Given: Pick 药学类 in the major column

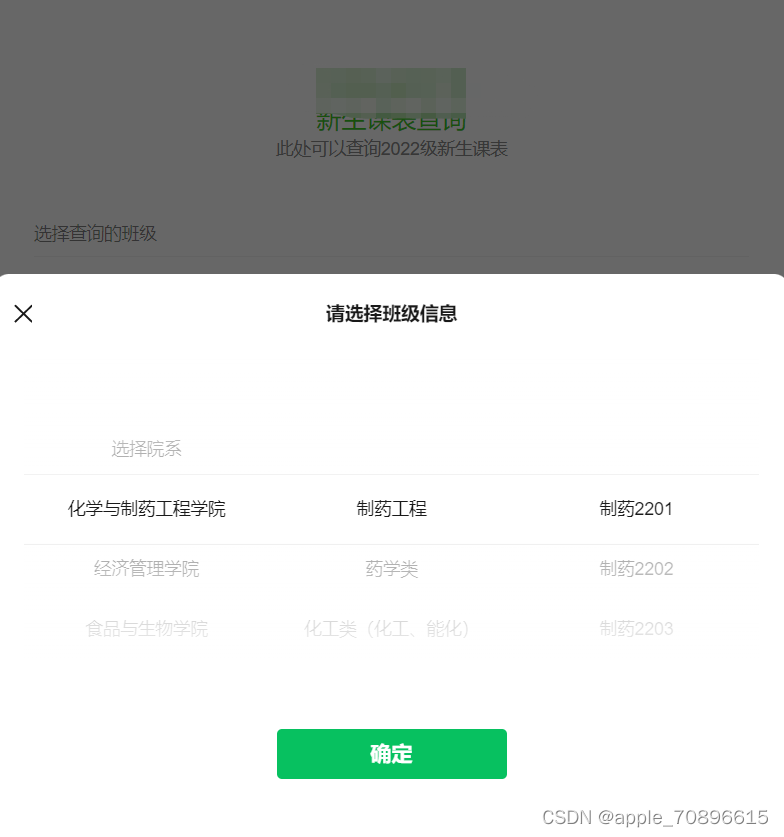Looking at the screenshot, I should coord(391,569).
